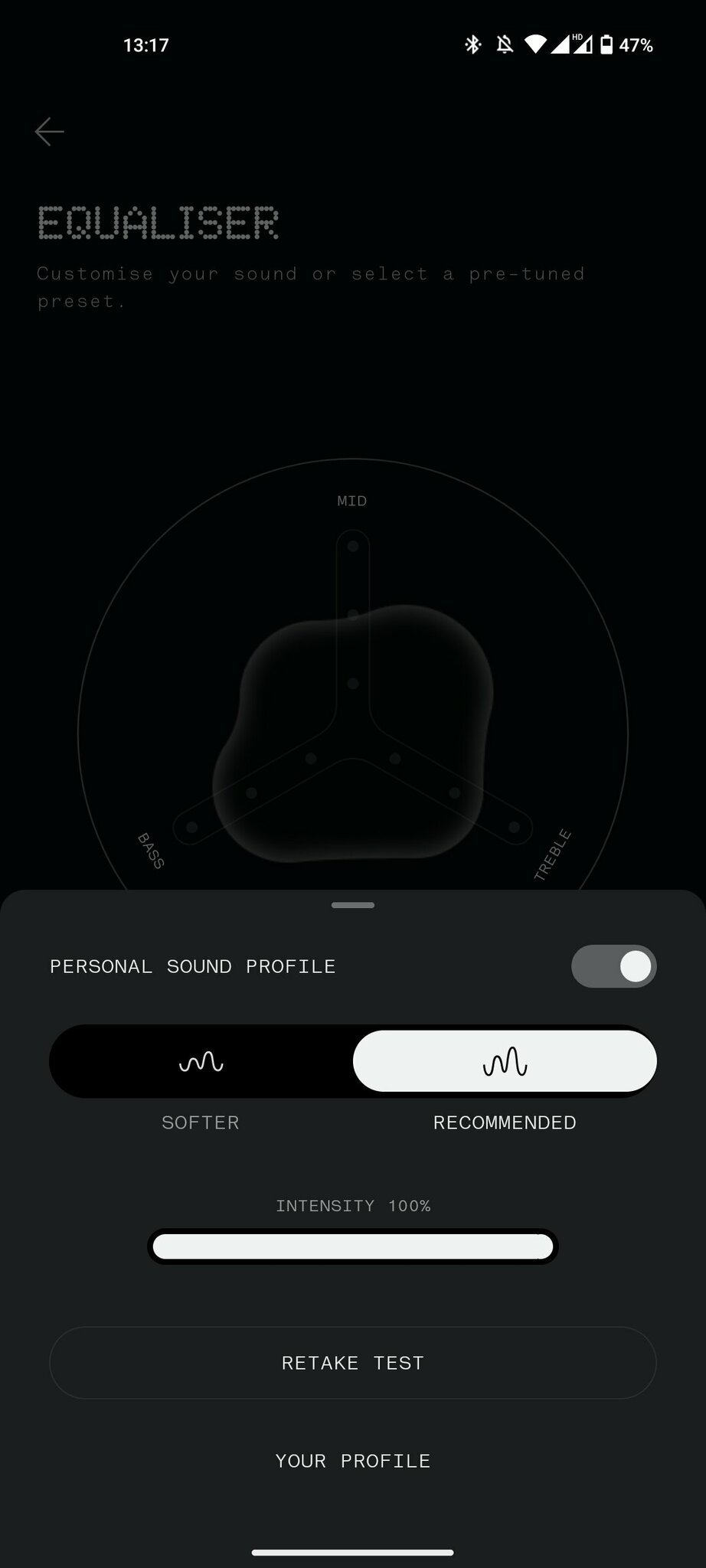Tap the Intensity slider bar
Viewport: 706px width, 1568px height.
352,1246
